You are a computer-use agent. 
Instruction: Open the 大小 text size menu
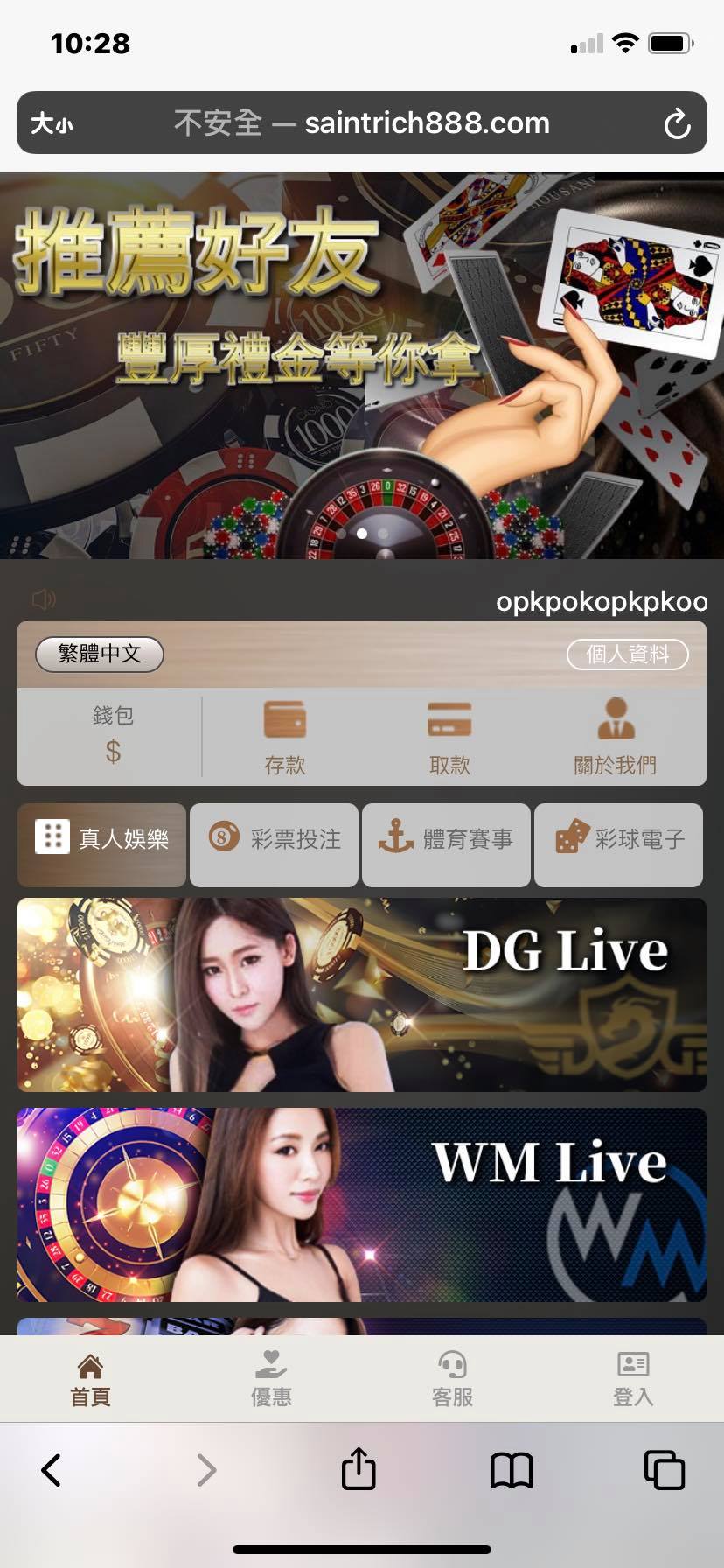point(52,124)
